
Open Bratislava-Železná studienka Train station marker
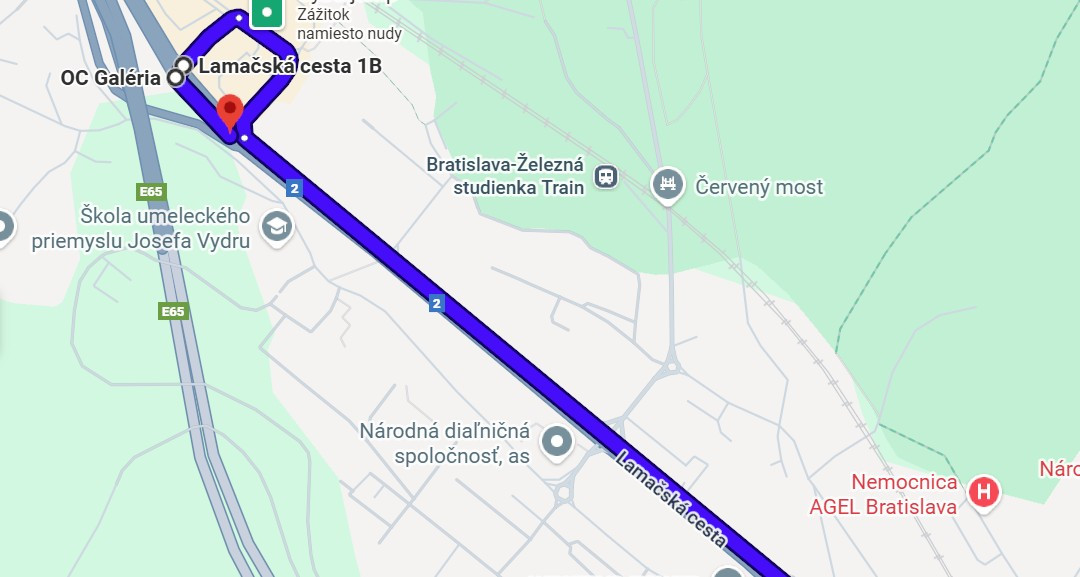(x=605, y=177)
